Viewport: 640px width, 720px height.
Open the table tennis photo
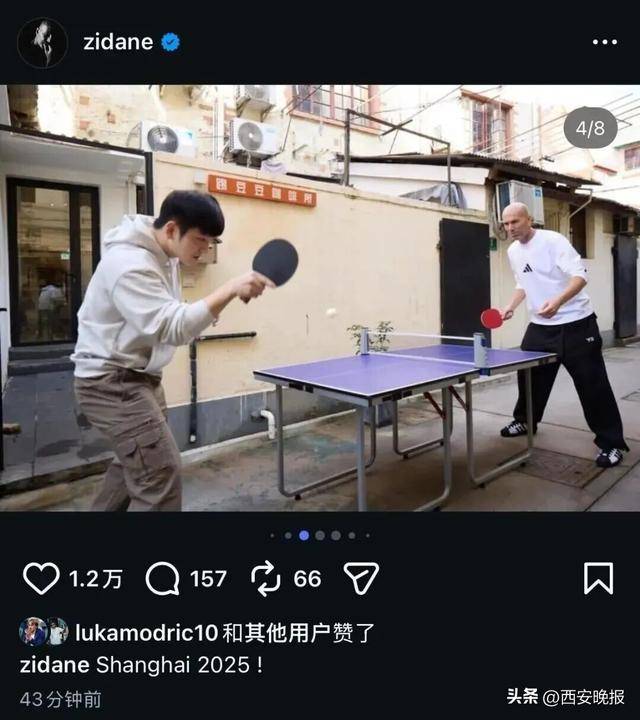point(320,298)
